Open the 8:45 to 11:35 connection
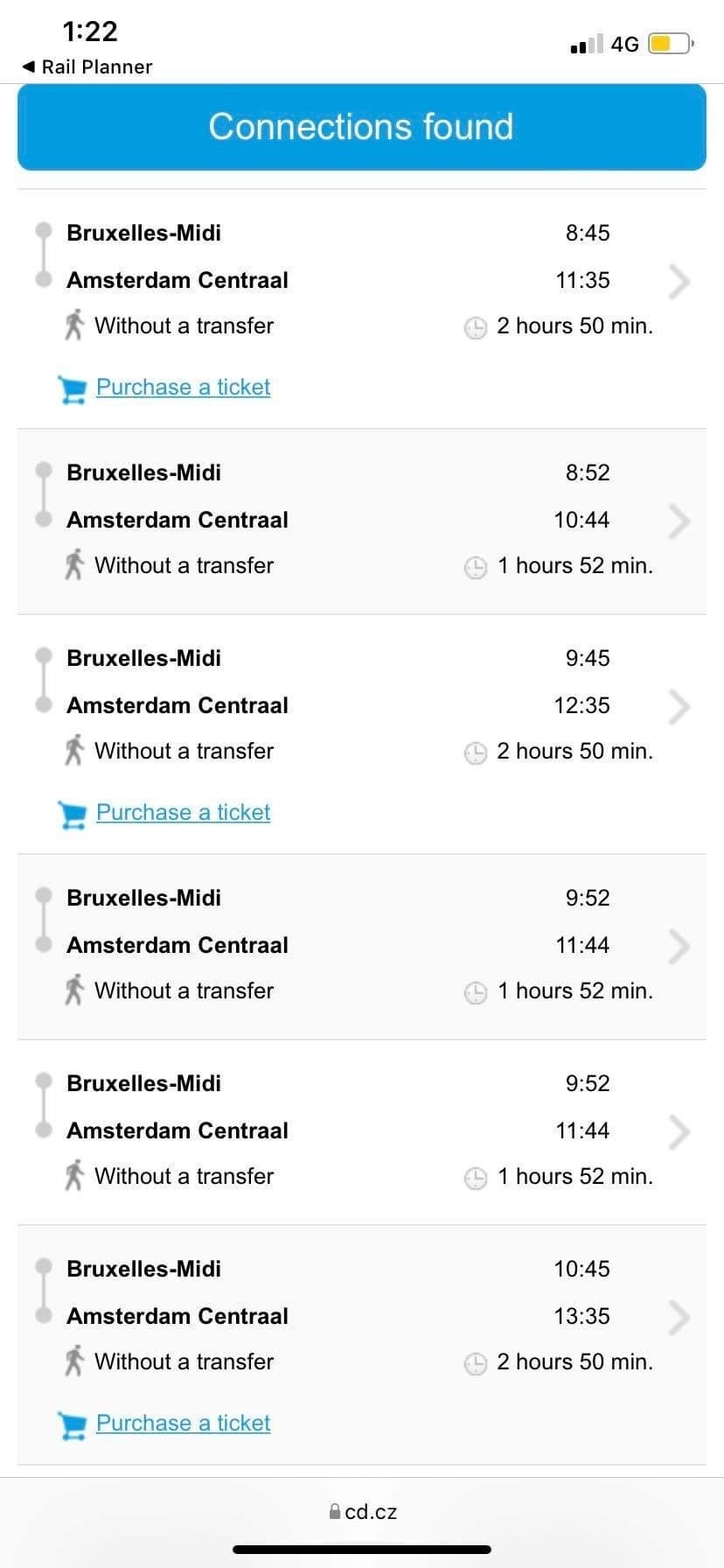This screenshot has width=724, height=1568. [x=362, y=280]
